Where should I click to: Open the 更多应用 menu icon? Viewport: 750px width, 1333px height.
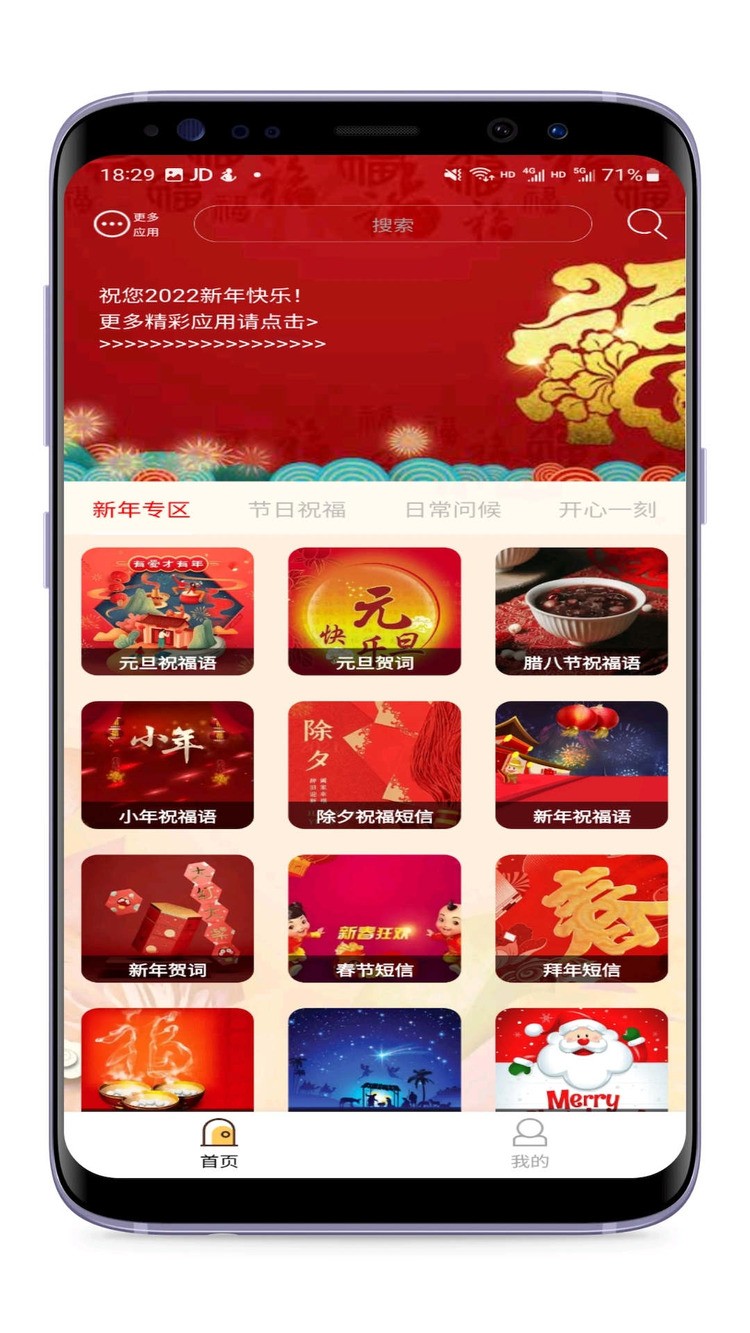(x=112, y=224)
